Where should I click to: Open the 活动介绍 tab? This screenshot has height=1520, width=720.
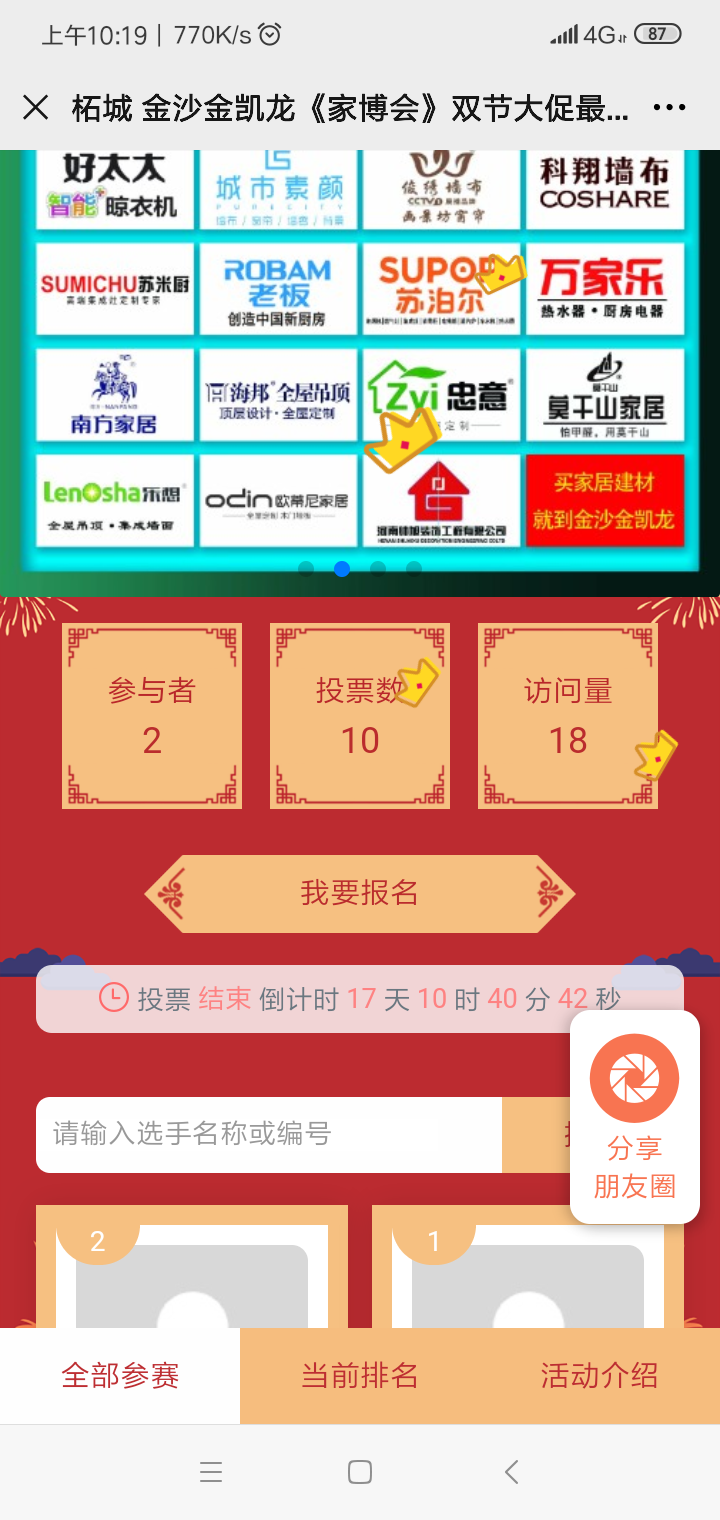click(x=599, y=1376)
